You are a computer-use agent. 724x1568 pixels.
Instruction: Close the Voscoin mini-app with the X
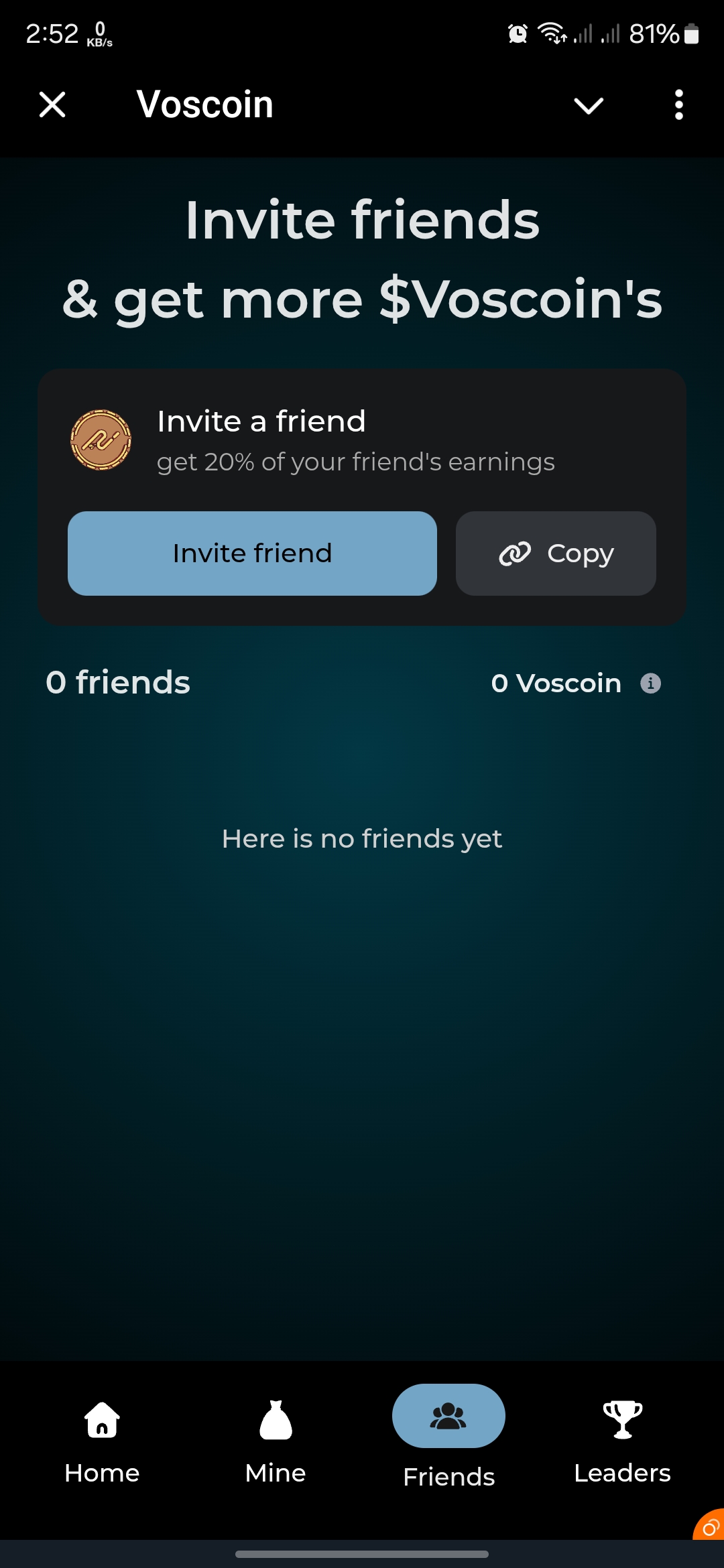coord(52,104)
